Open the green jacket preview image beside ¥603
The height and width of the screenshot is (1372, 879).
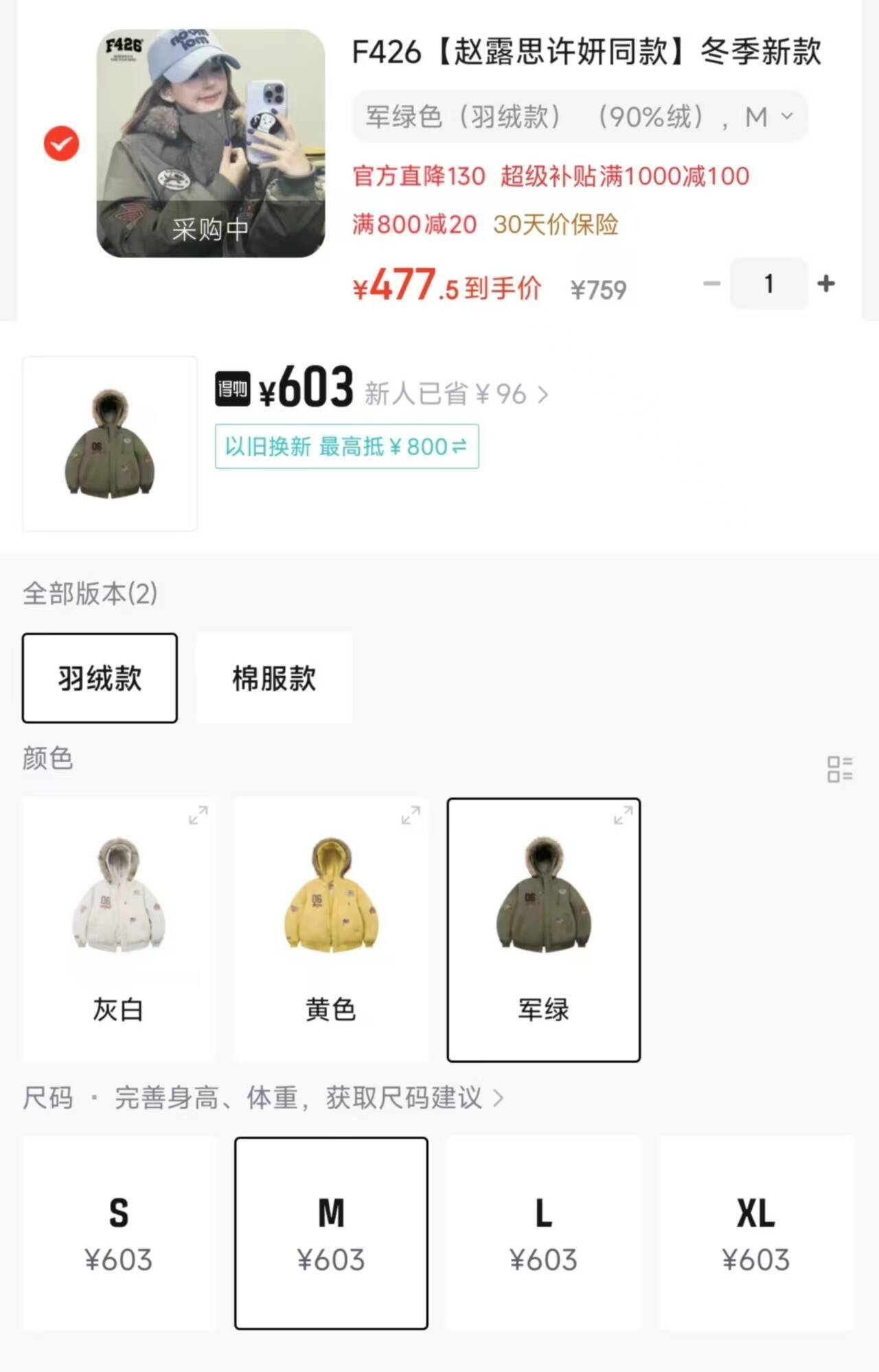tap(110, 443)
